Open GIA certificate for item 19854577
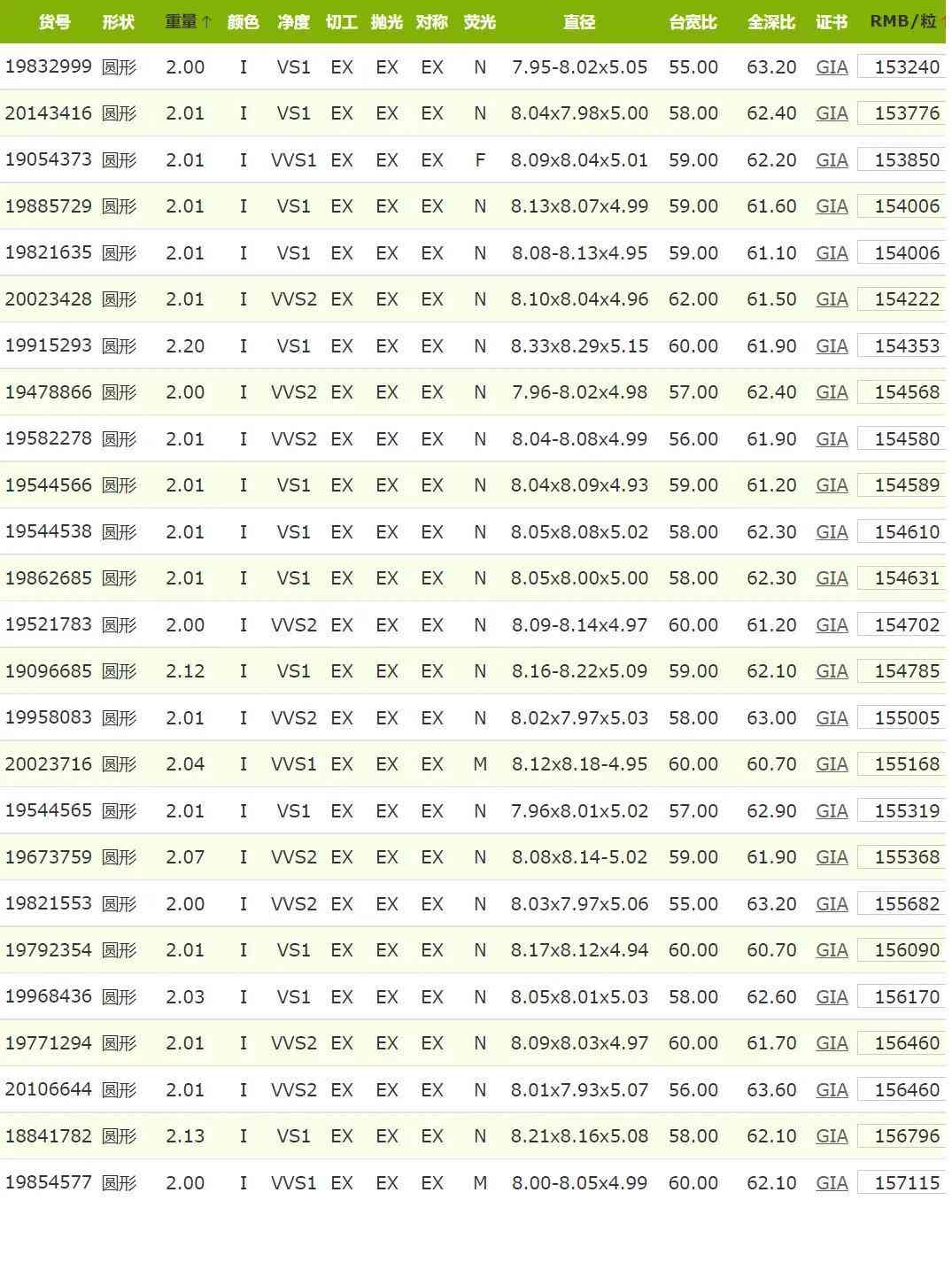 [831, 1183]
